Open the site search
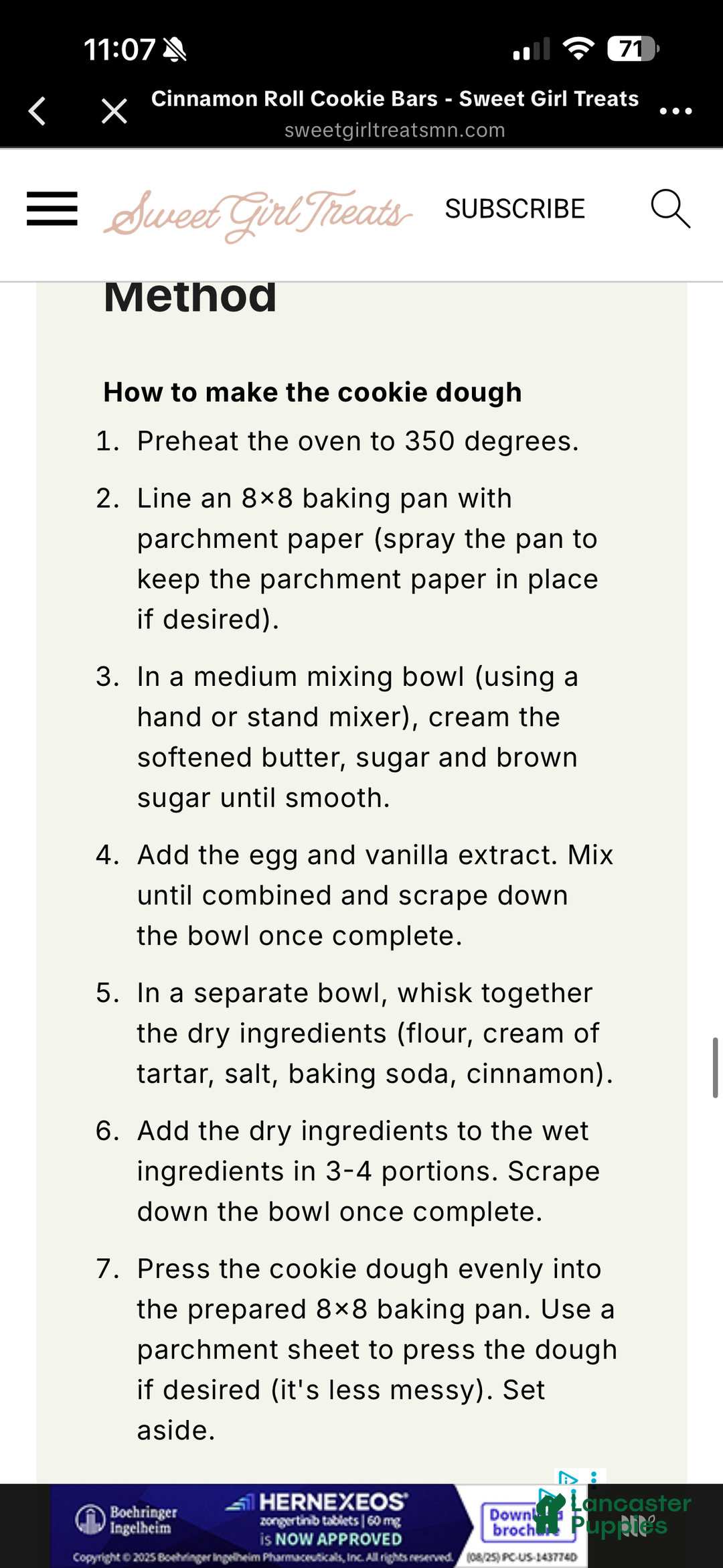 pyautogui.click(x=670, y=209)
